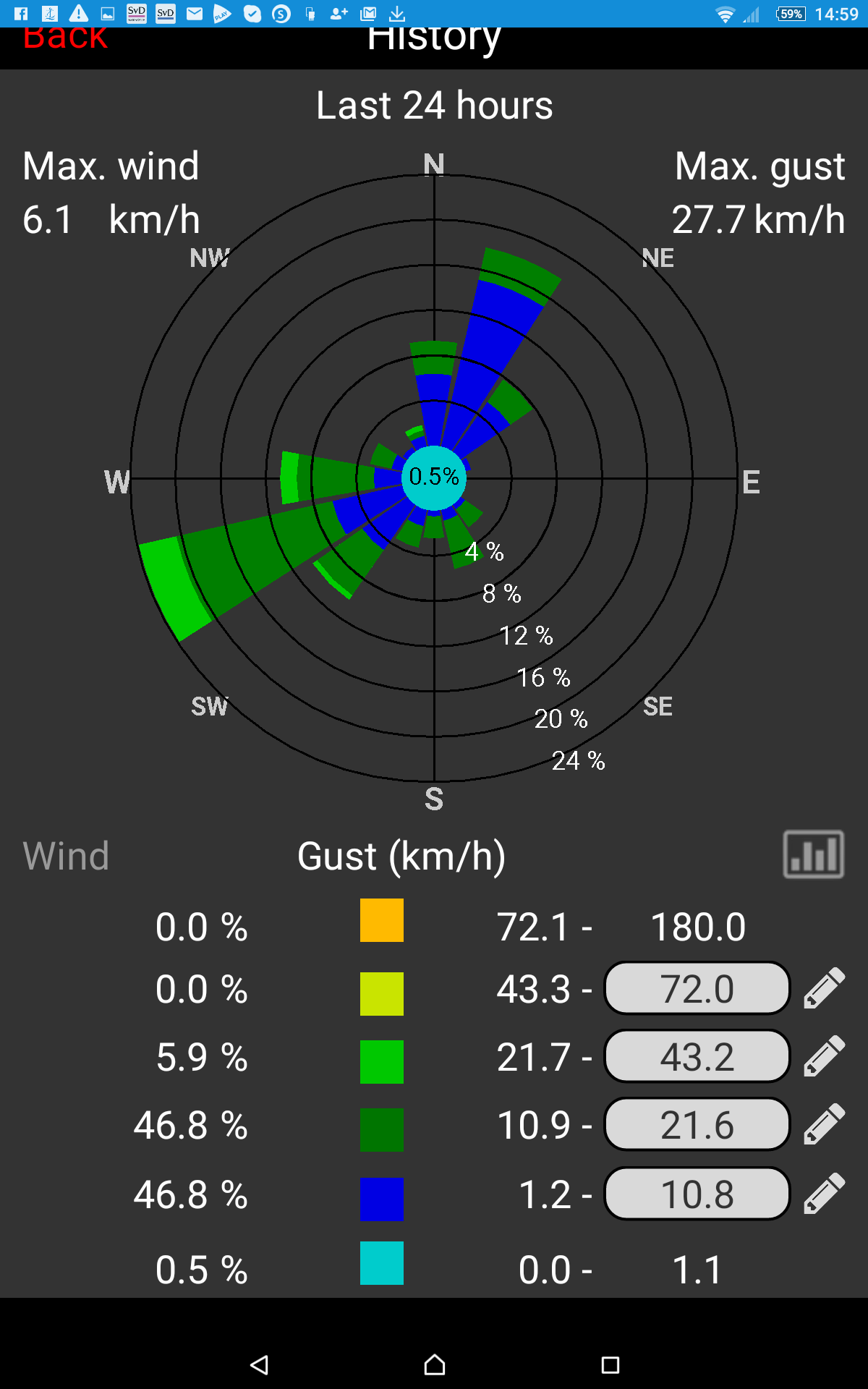
Task: Tap the pencil icon next to 43.2
Action: pos(824,1056)
